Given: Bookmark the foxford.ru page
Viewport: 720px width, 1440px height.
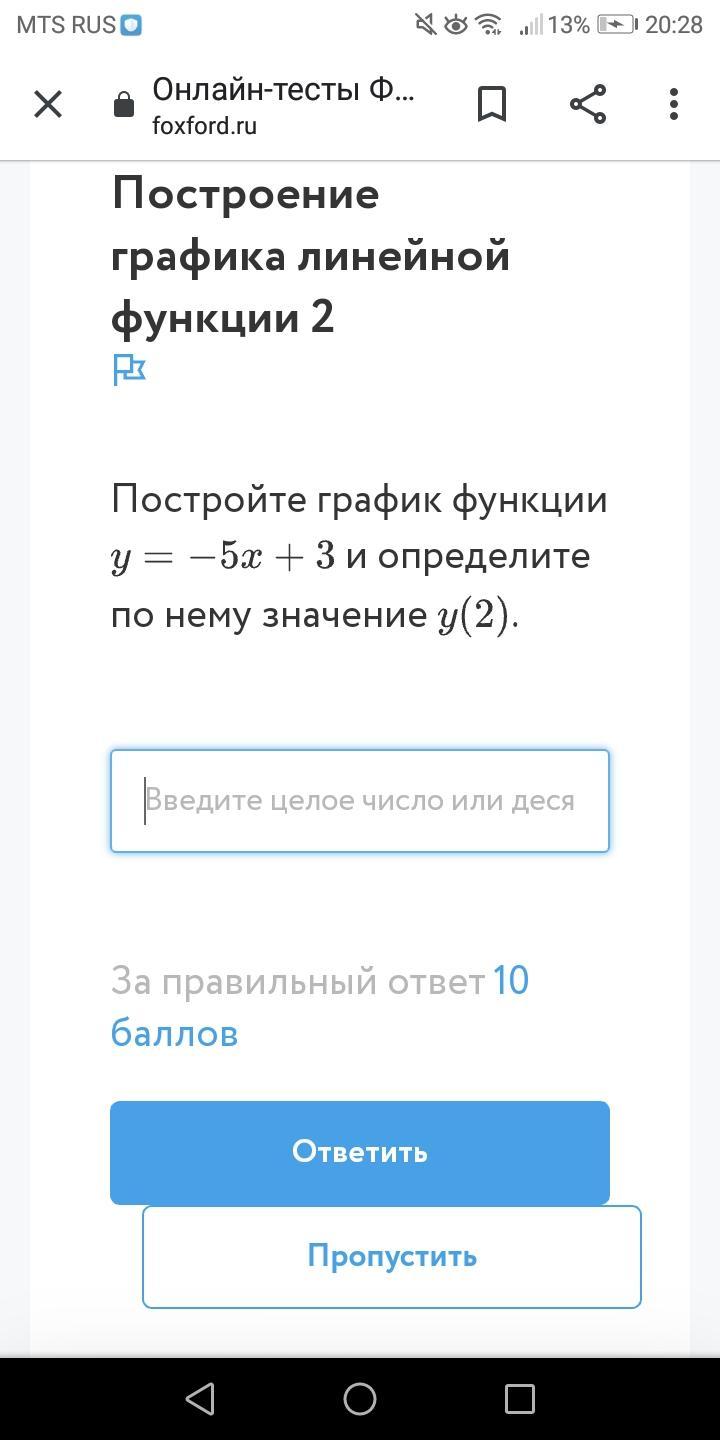Looking at the screenshot, I should [x=491, y=104].
